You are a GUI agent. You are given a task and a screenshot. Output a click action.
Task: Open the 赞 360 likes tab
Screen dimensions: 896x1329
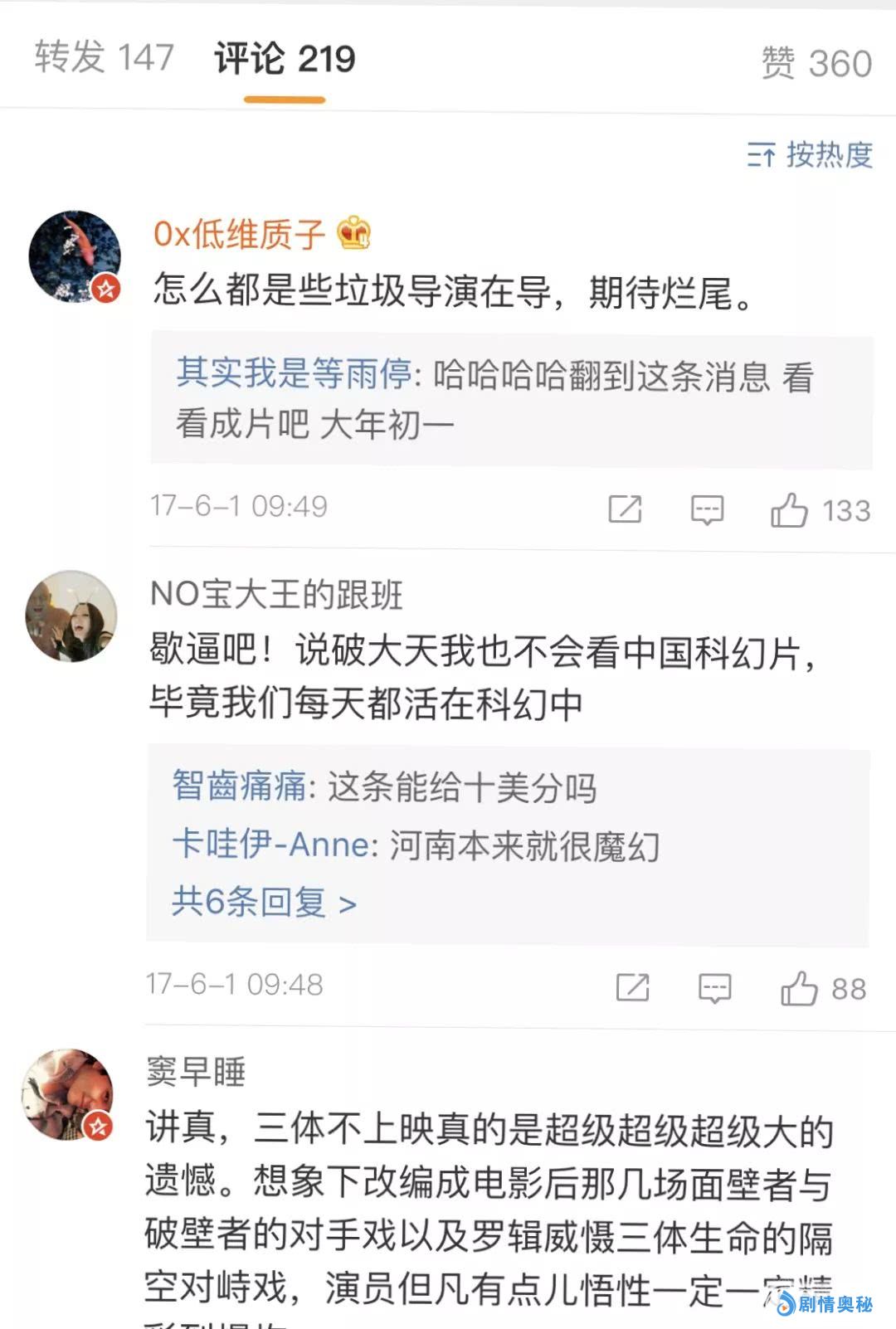(816, 63)
